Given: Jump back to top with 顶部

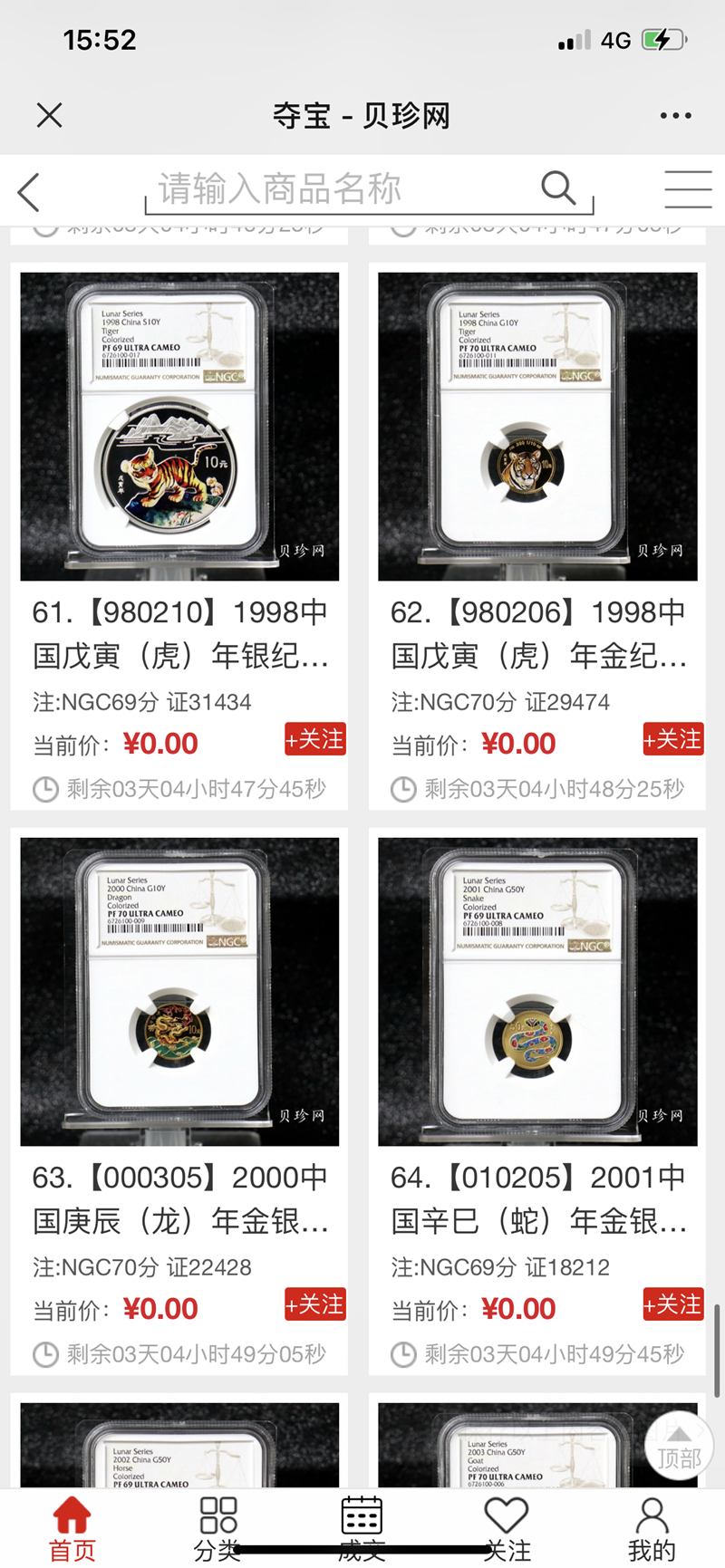Looking at the screenshot, I should click(679, 1446).
